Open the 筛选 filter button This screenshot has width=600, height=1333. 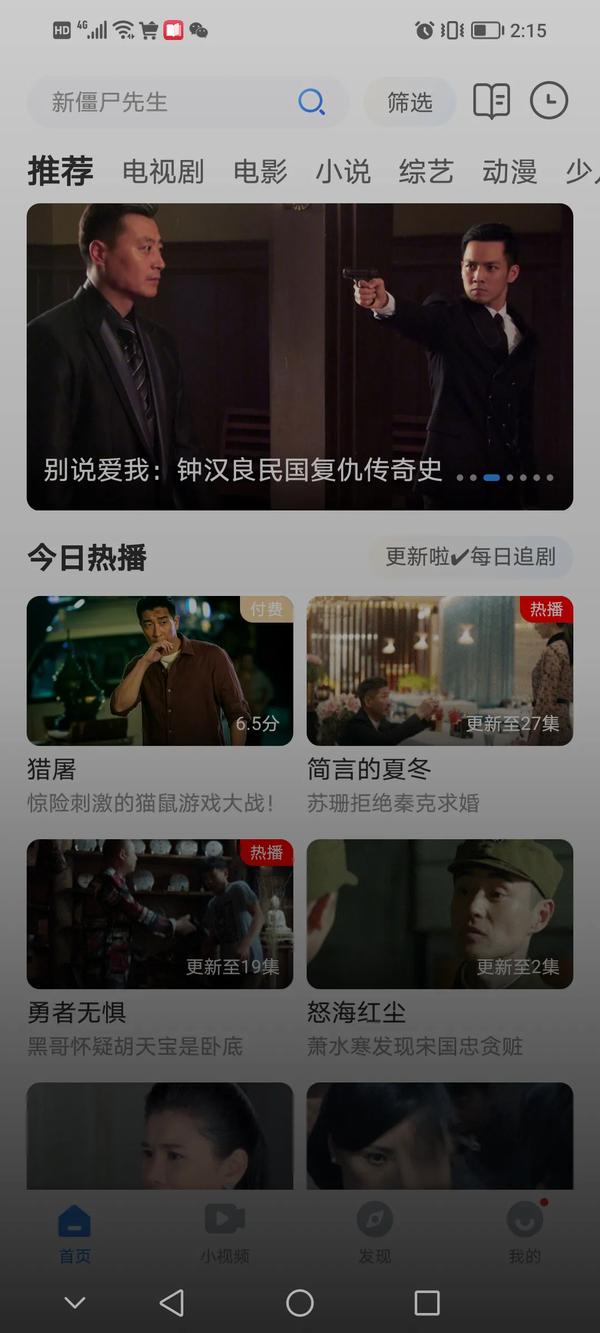(x=409, y=102)
